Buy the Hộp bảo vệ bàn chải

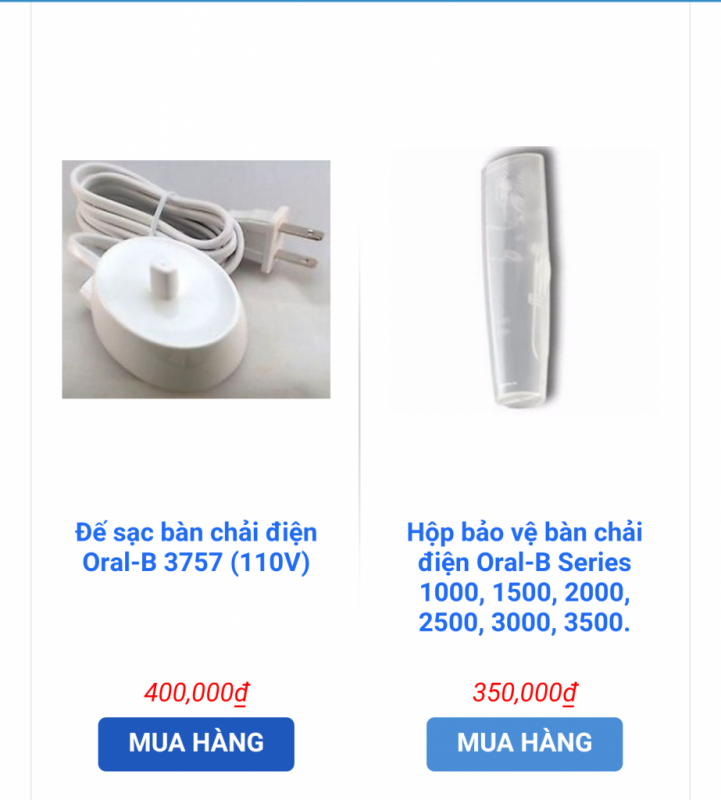(x=524, y=743)
